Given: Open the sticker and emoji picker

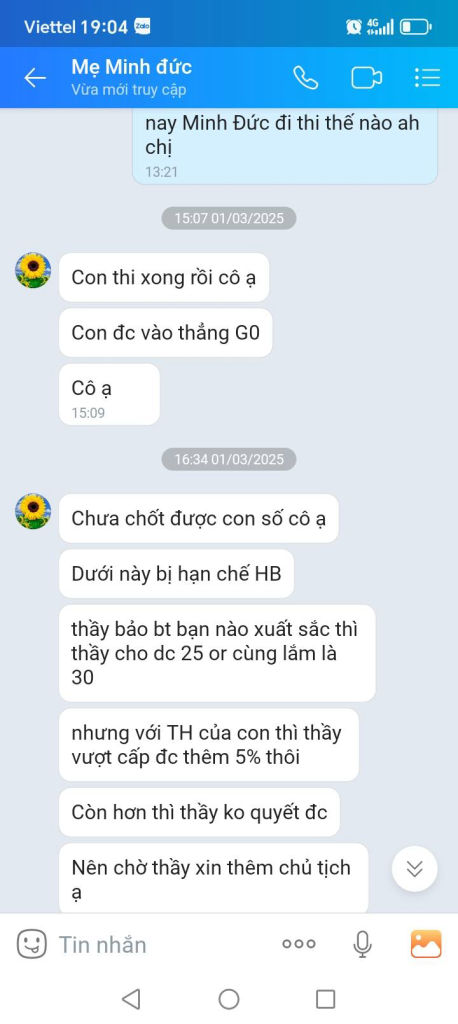Looking at the screenshot, I should point(31,944).
